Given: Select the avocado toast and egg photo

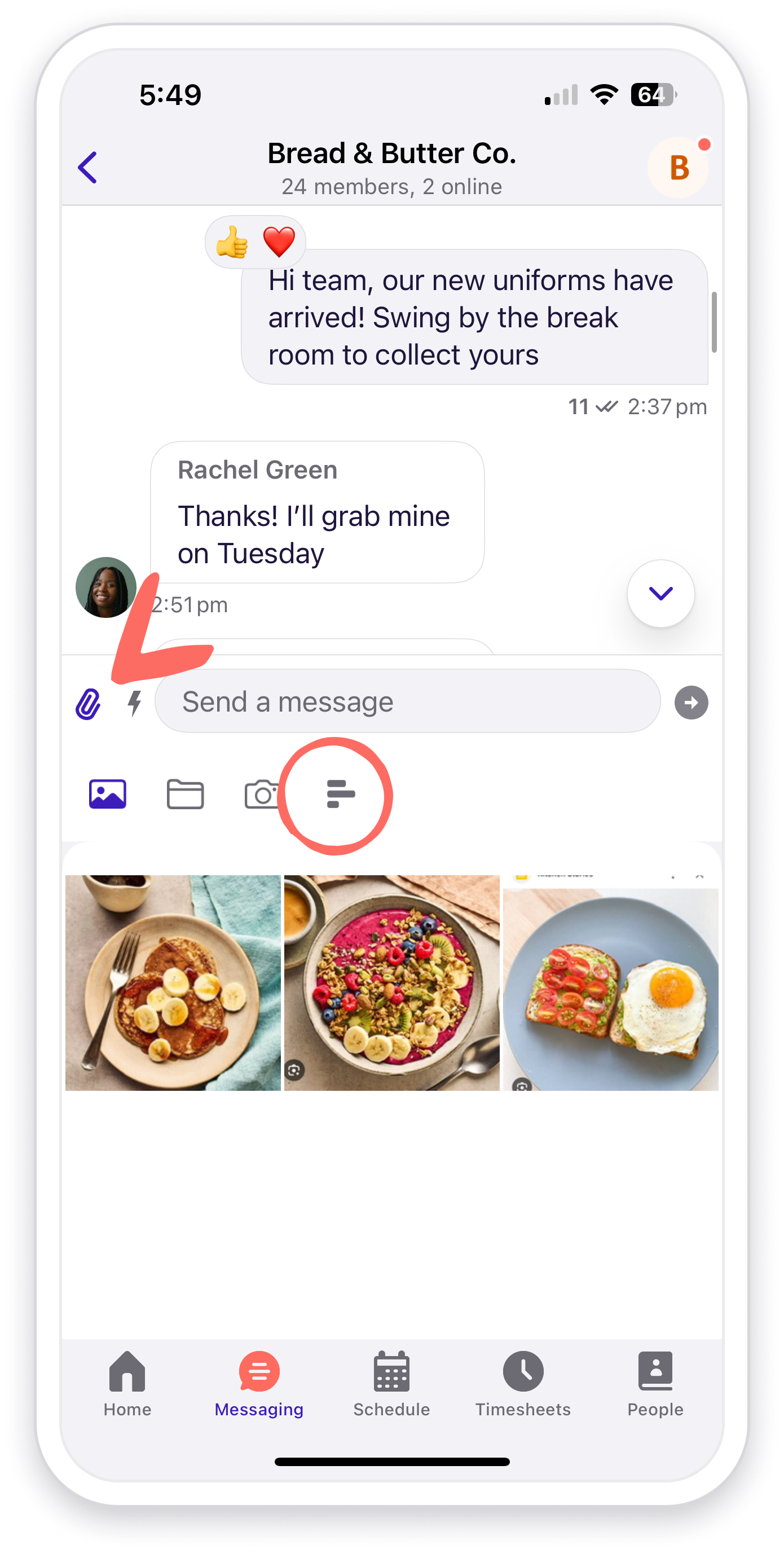Looking at the screenshot, I should point(610,982).
